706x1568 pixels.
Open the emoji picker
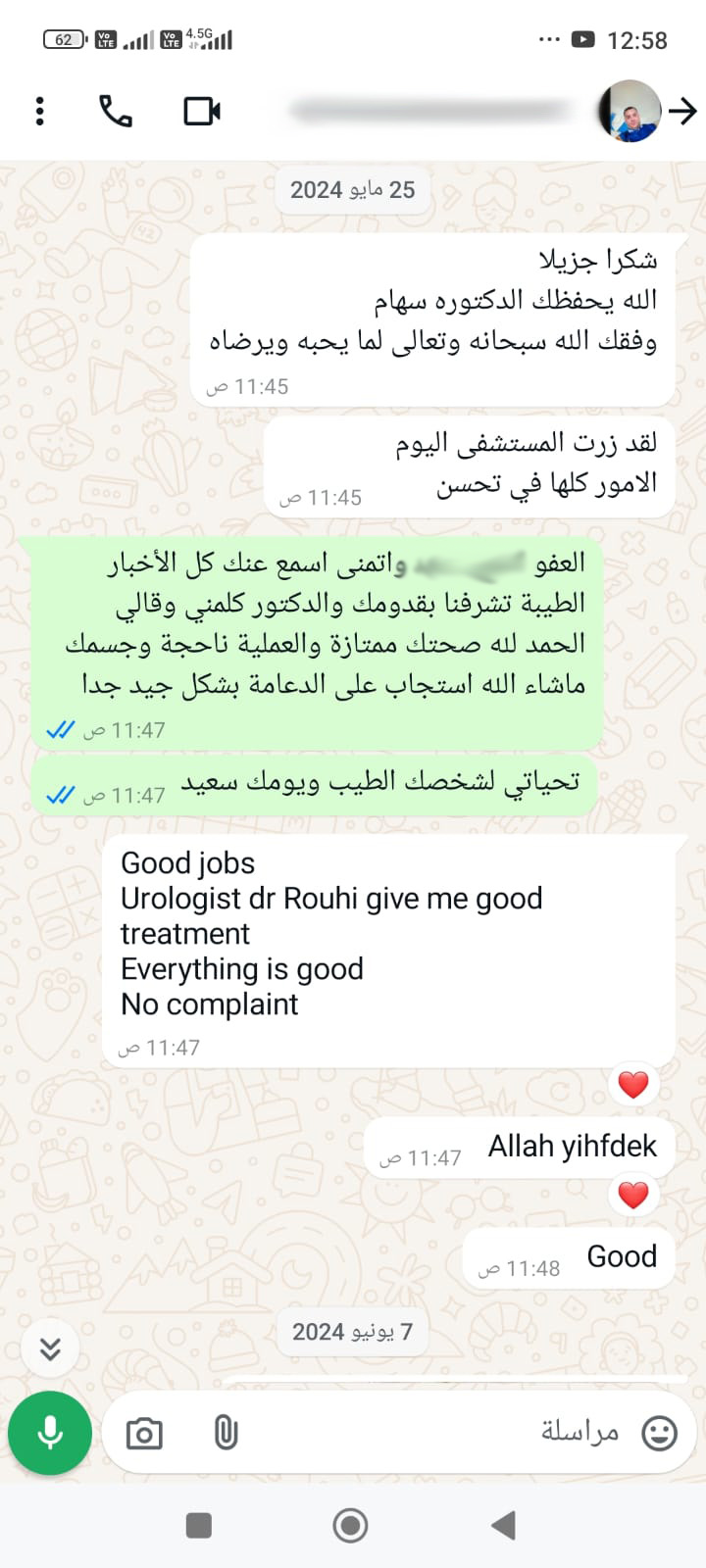[x=659, y=1433]
